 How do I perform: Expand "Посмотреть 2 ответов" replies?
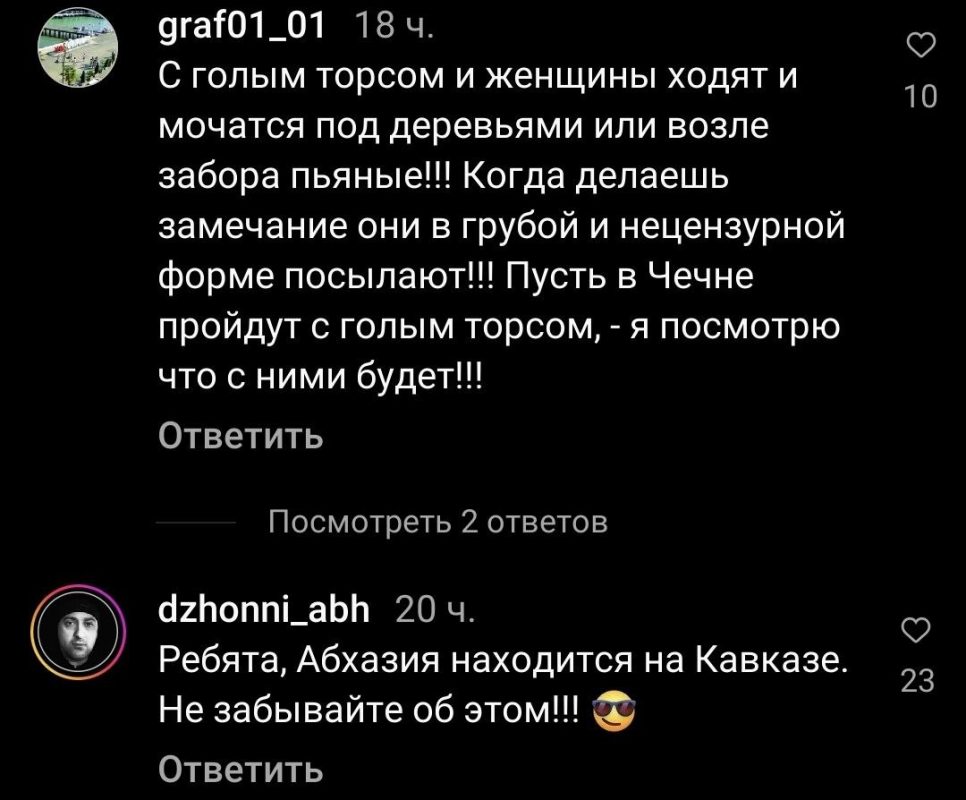point(439,521)
